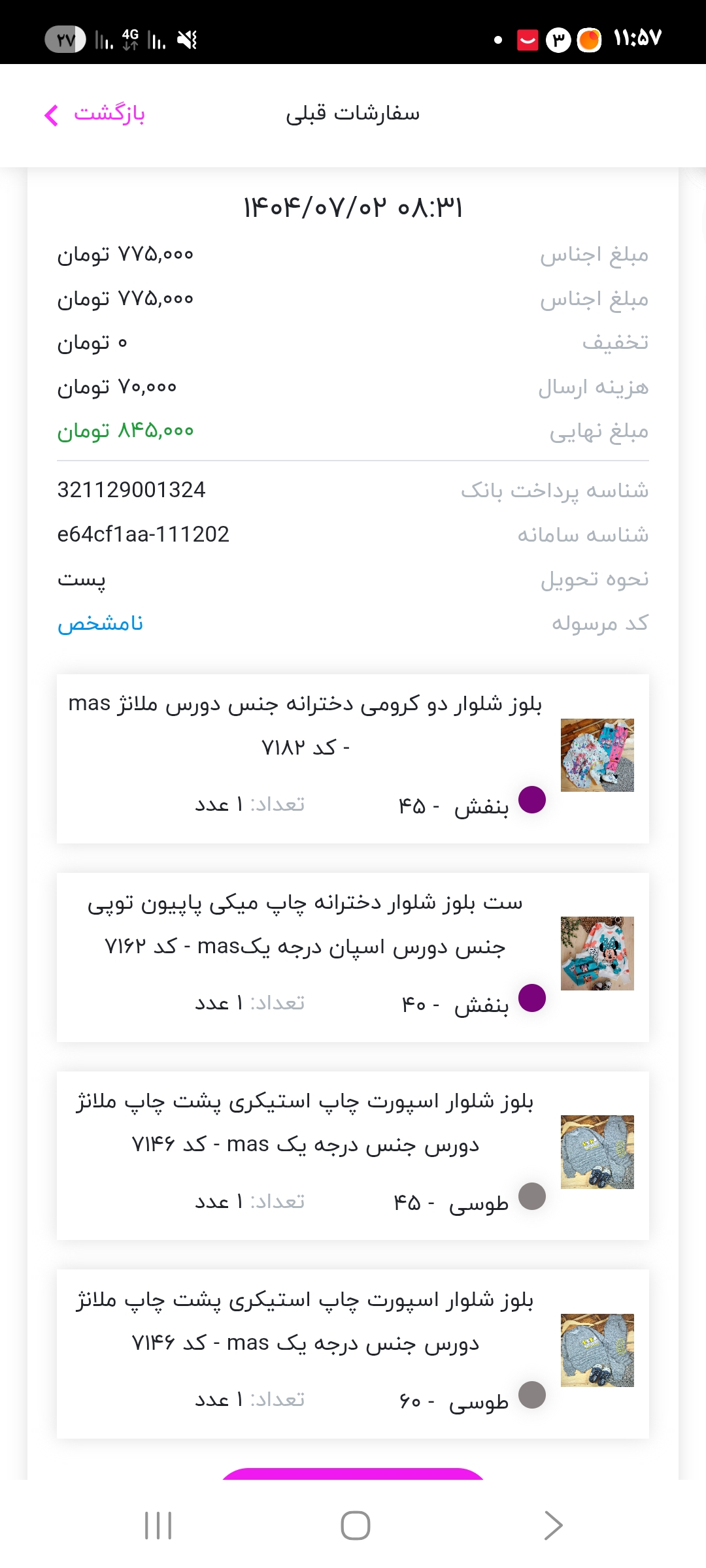Go to the system home screen

click(x=355, y=1526)
